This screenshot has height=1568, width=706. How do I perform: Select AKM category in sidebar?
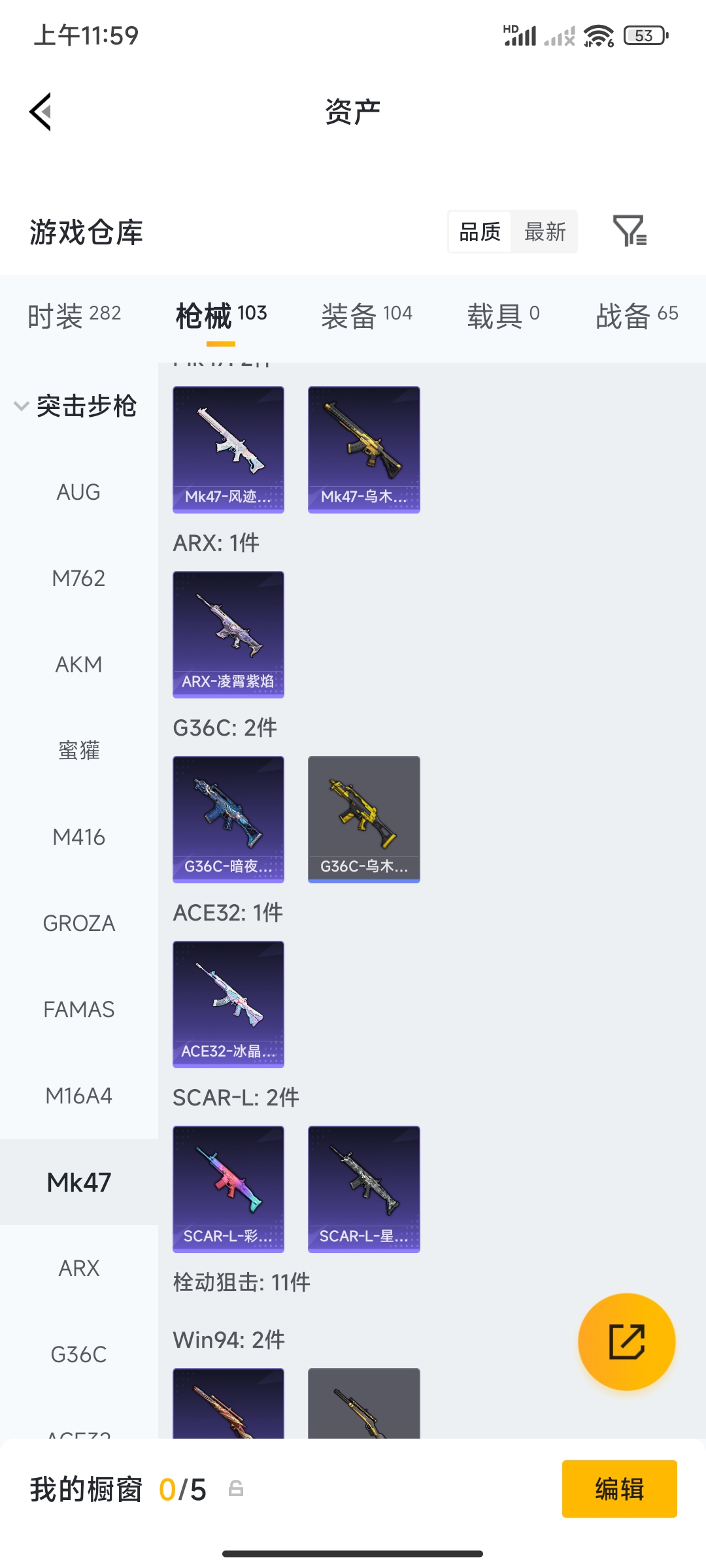pyautogui.click(x=78, y=664)
